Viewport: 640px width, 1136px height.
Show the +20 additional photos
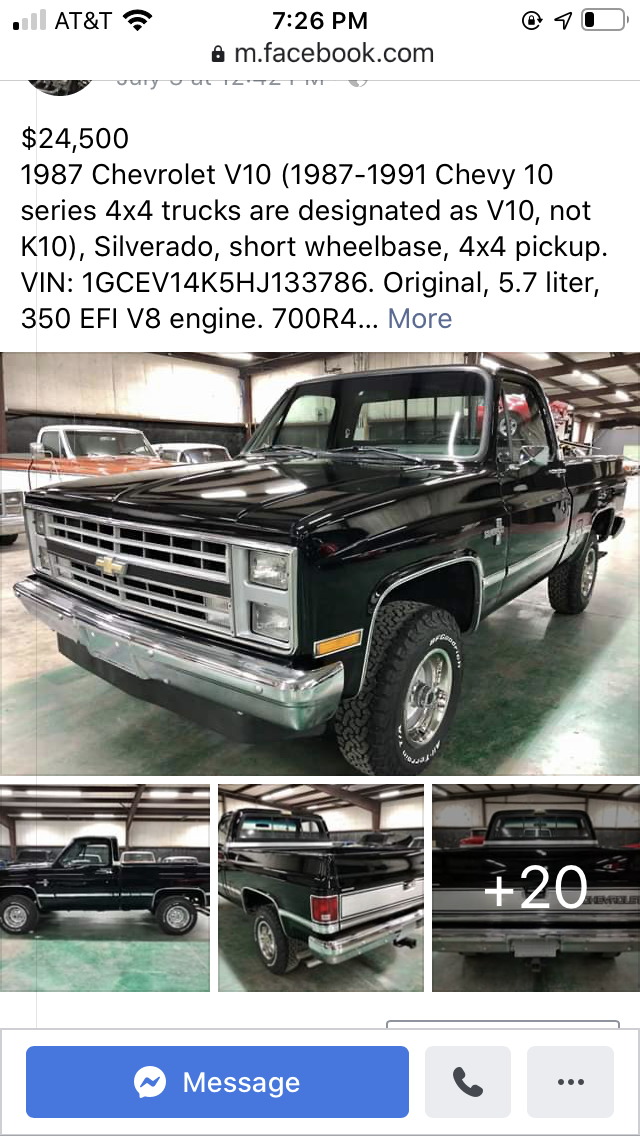tap(536, 888)
